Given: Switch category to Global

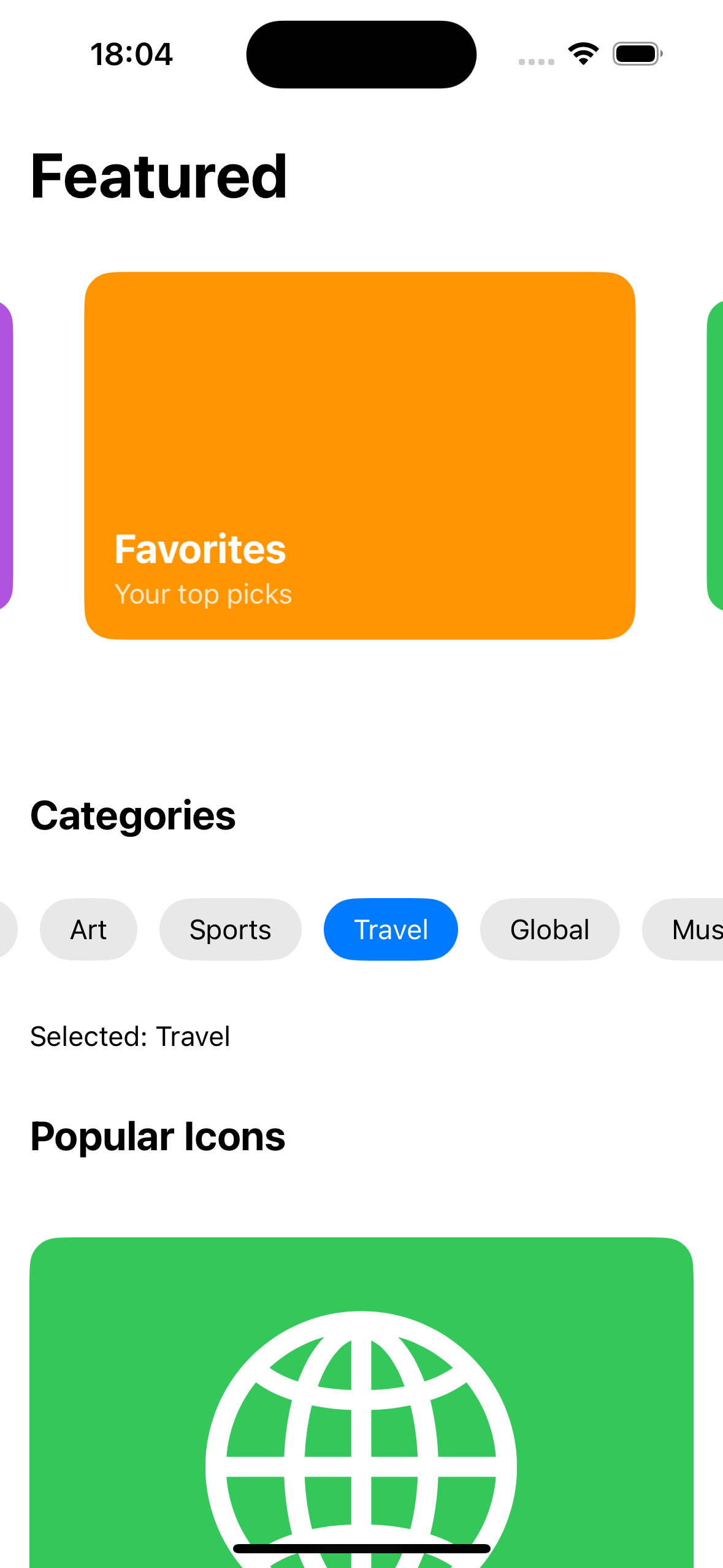Looking at the screenshot, I should (549, 929).
